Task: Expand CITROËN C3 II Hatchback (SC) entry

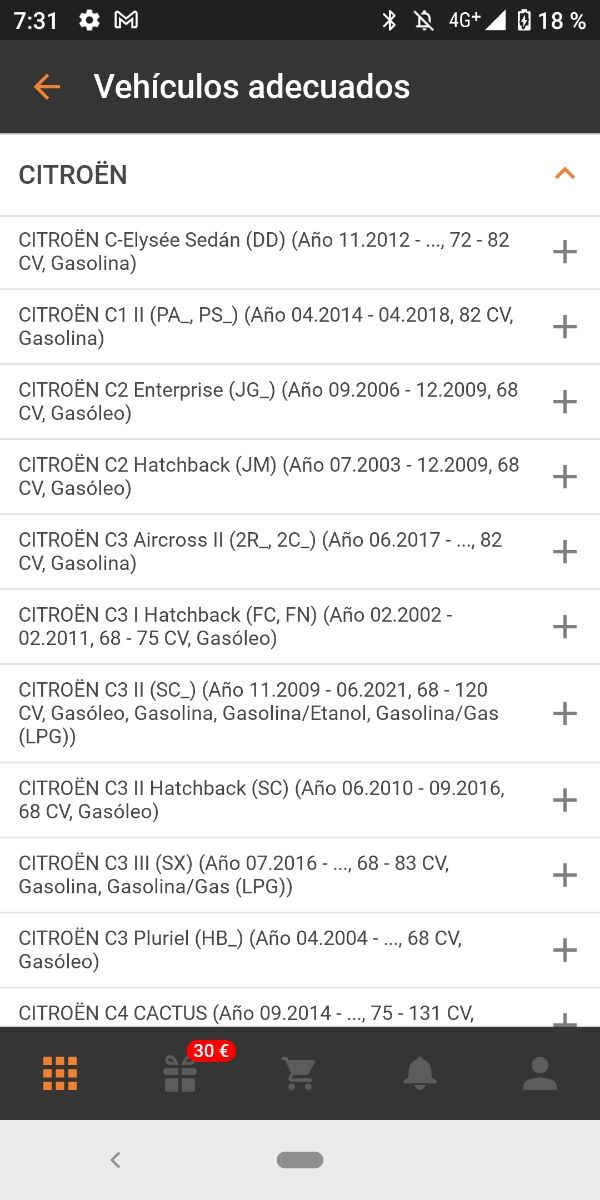Action: click(x=564, y=800)
